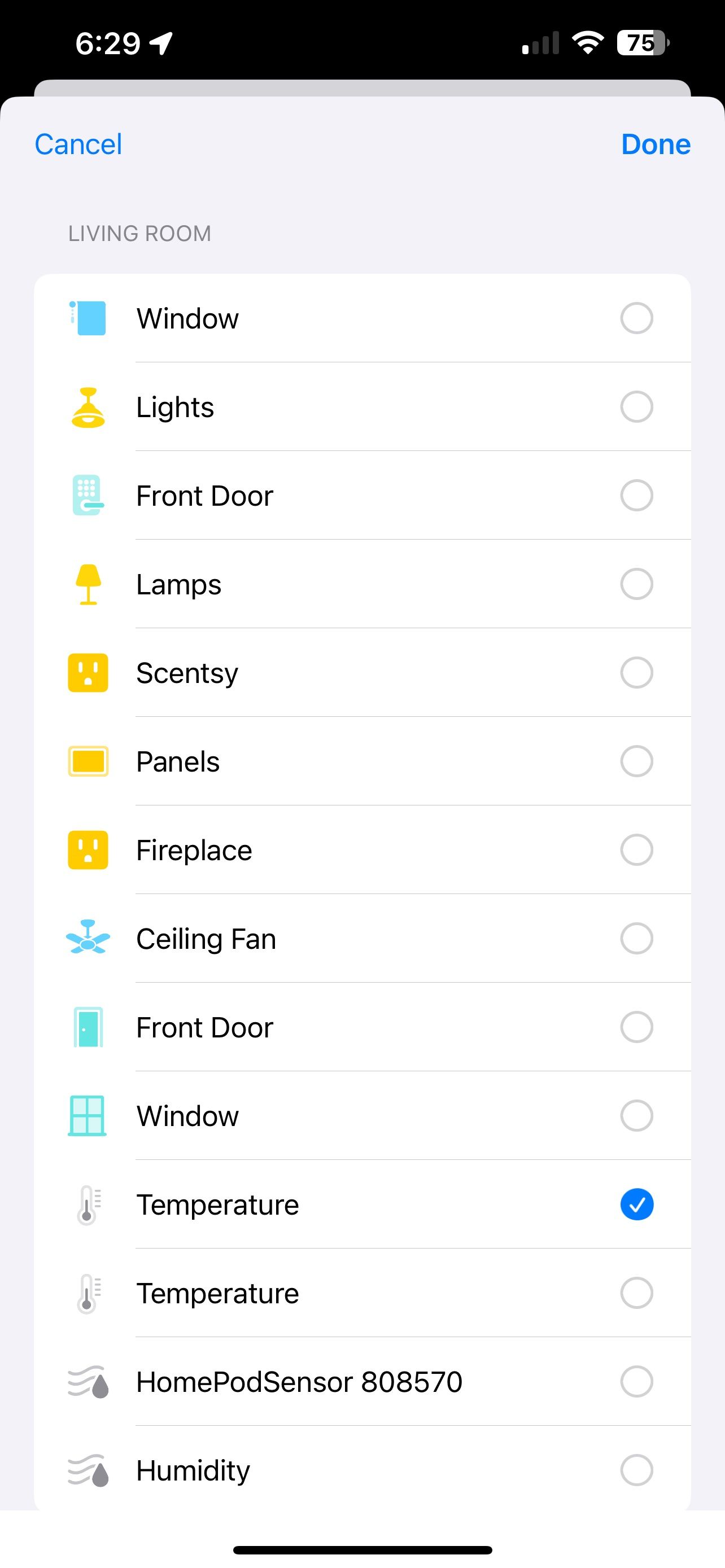Deselect the checked Temperature sensor
This screenshot has width=725, height=1568.
636,1203
